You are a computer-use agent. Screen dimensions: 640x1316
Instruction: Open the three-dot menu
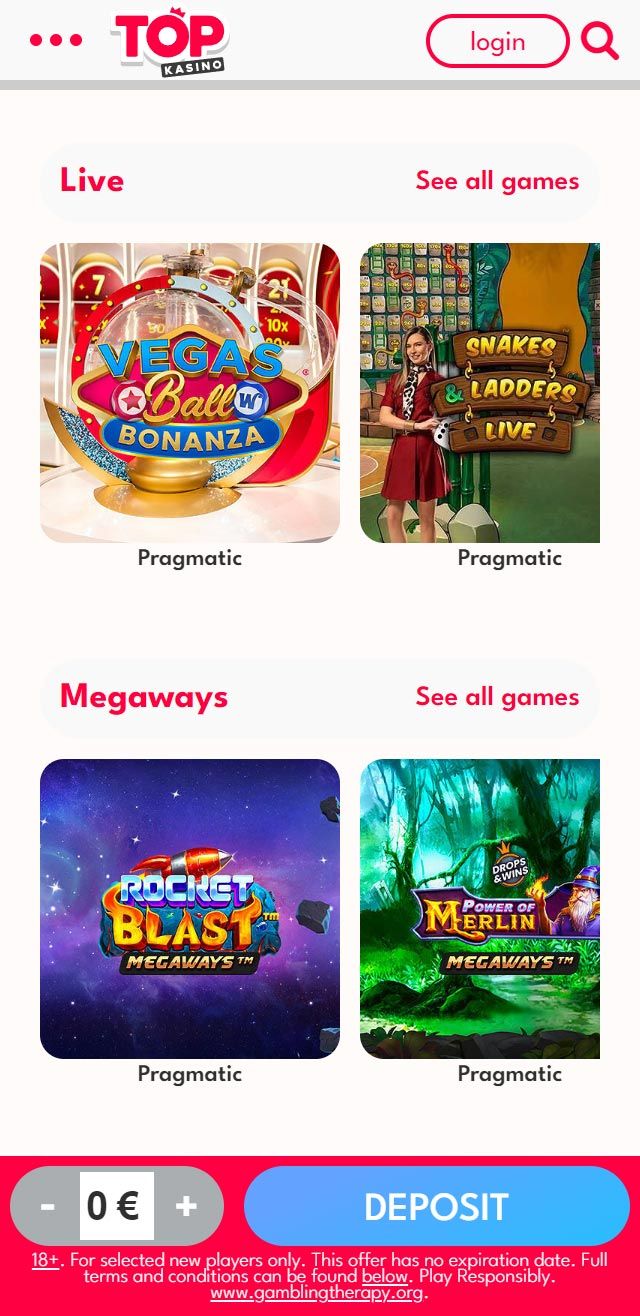[56, 41]
